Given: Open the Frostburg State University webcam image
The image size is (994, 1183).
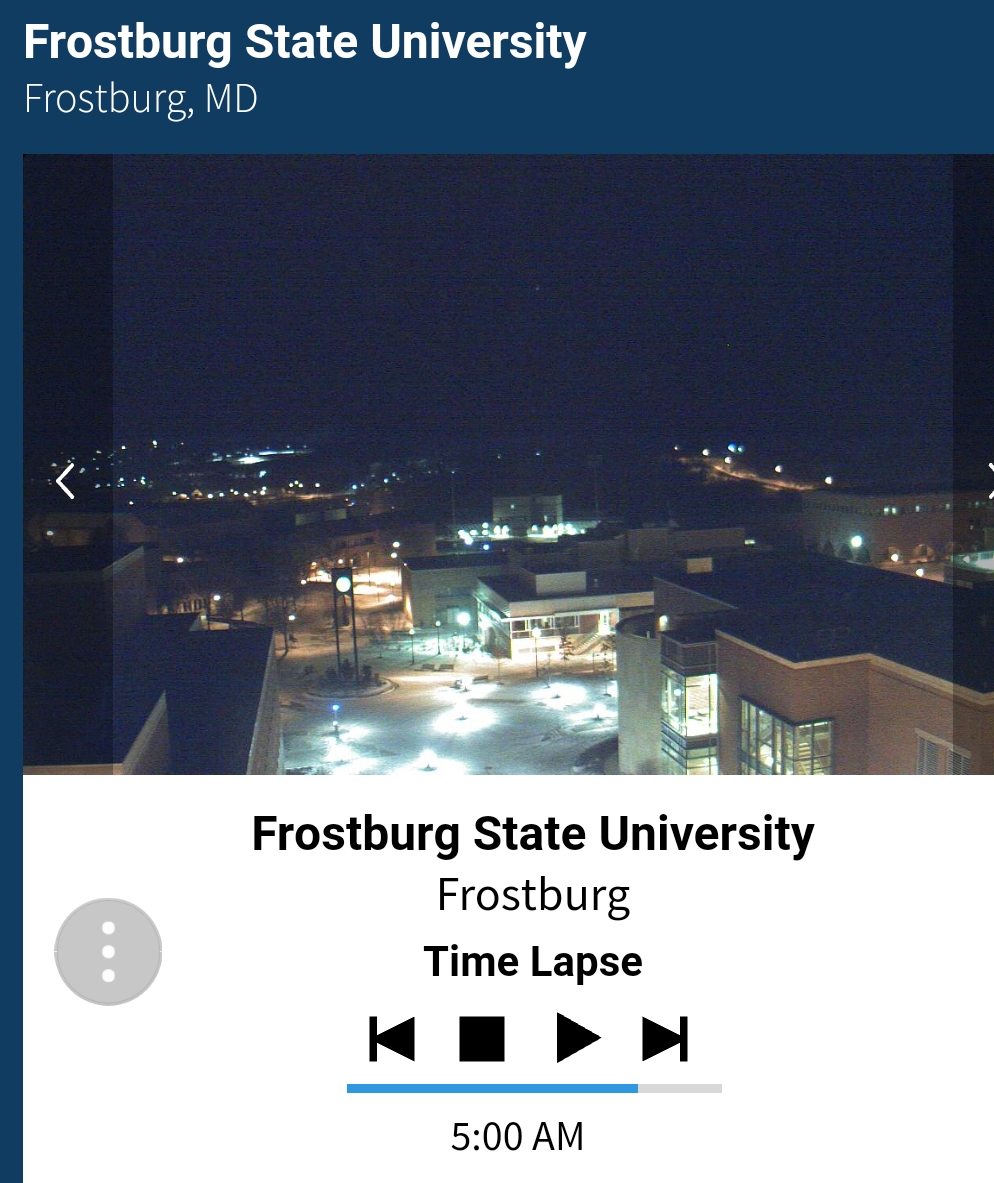Looking at the screenshot, I should tap(532, 464).
